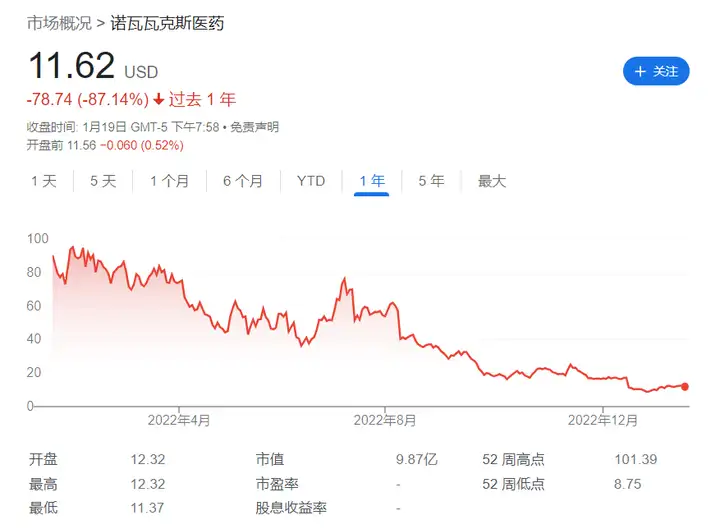
Task: Select the 1 个月 range
Action: (x=169, y=181)
